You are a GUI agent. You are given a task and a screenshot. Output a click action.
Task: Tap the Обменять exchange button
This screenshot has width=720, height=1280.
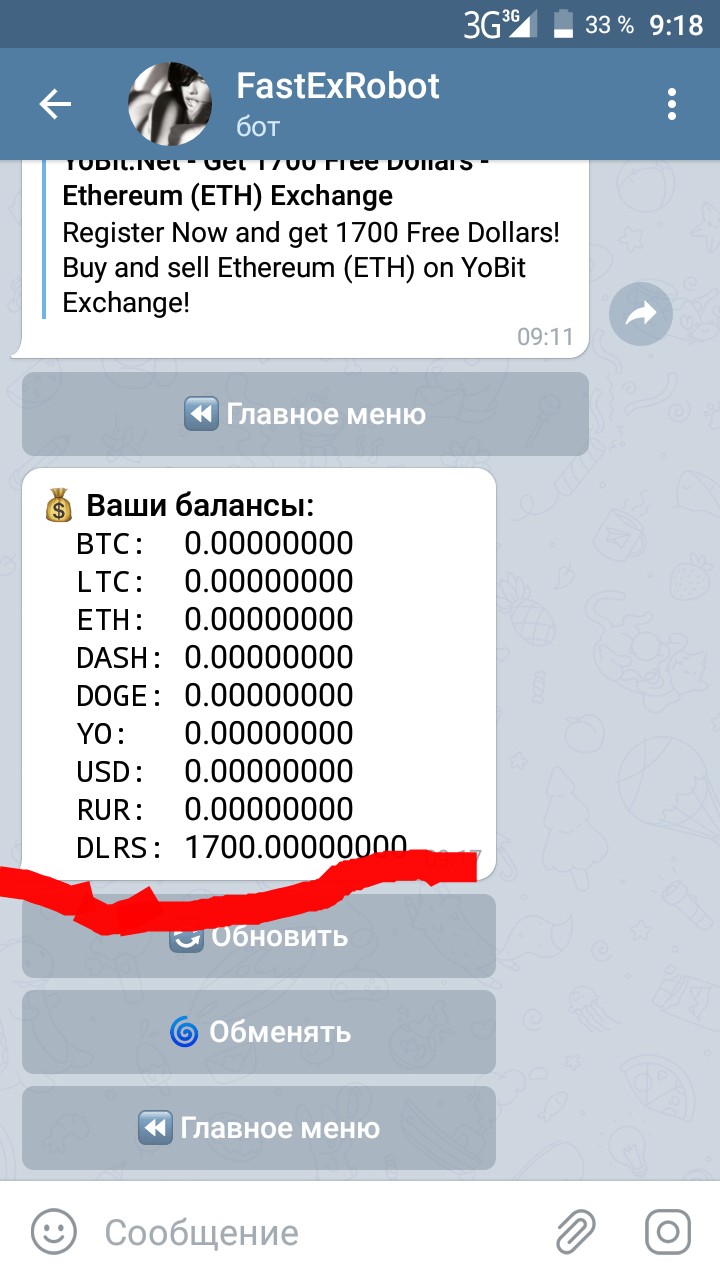point(259,1032)
